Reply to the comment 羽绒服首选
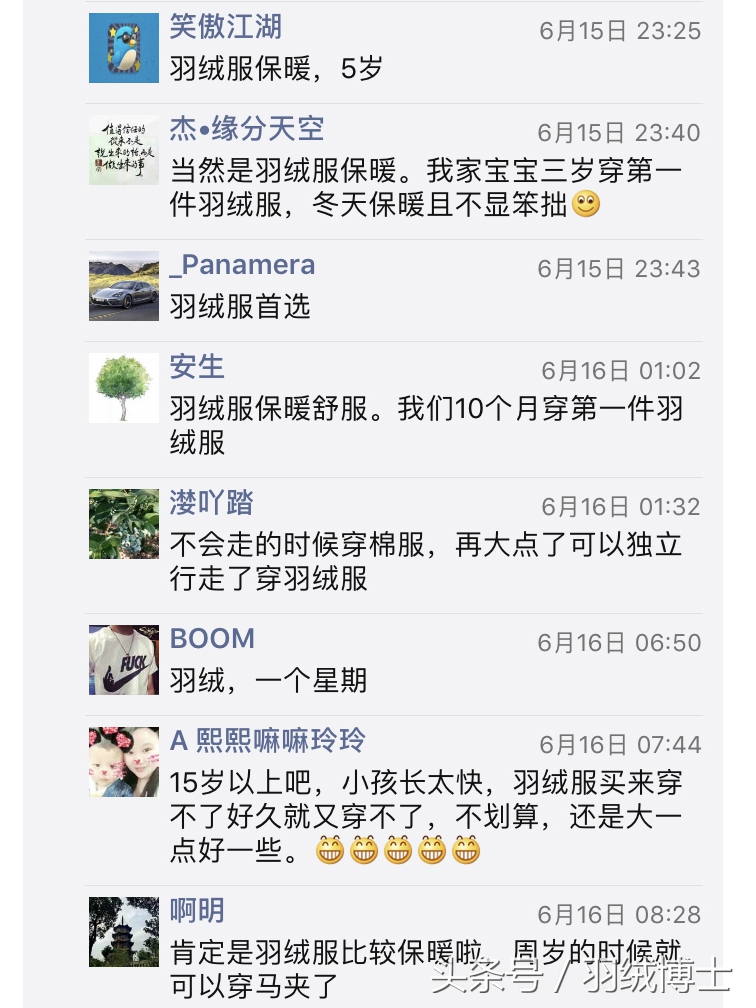This screenshot has width=756, height=1008. tap(240, 306)
